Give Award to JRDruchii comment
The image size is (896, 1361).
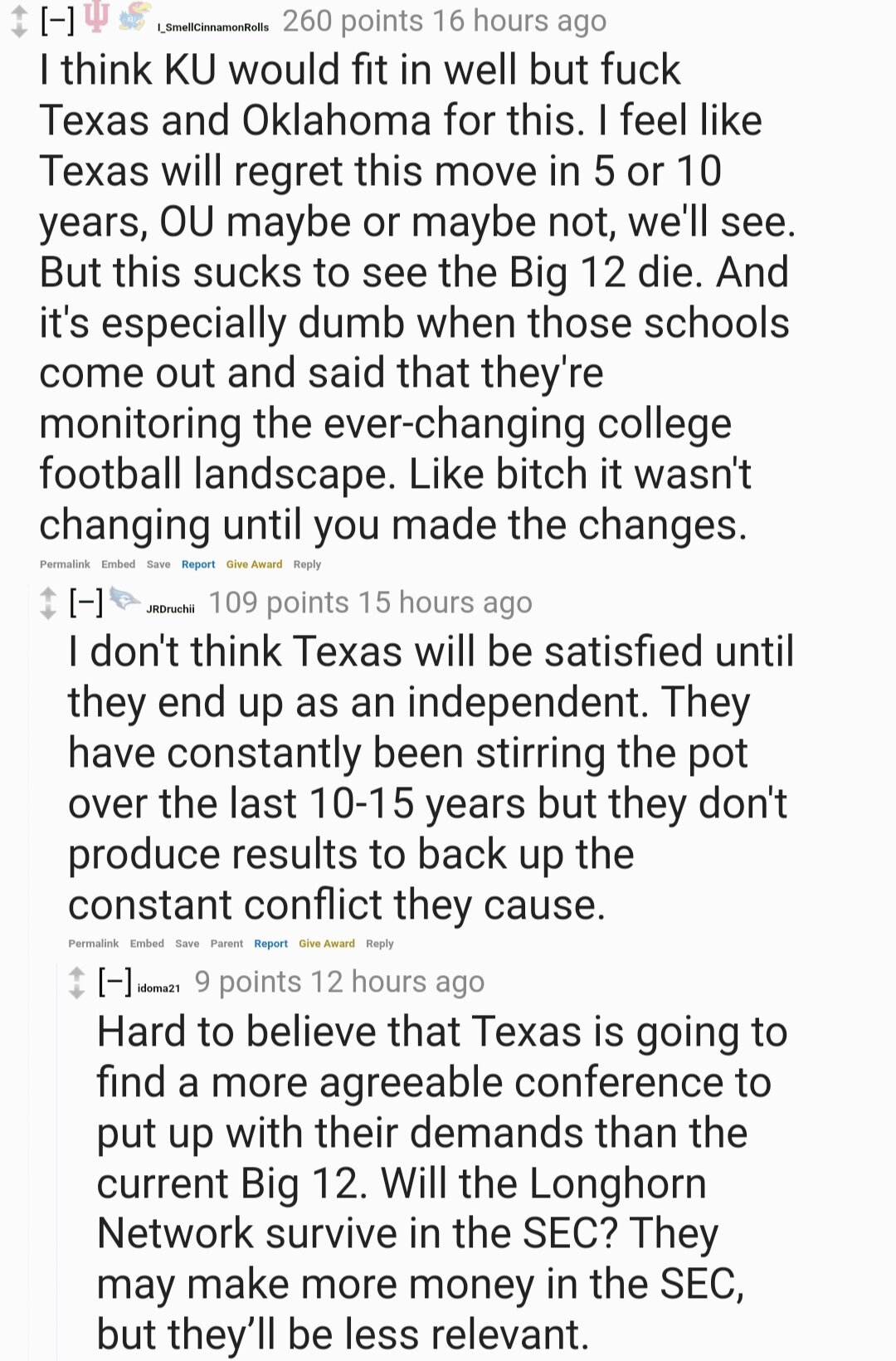point(326,944)
